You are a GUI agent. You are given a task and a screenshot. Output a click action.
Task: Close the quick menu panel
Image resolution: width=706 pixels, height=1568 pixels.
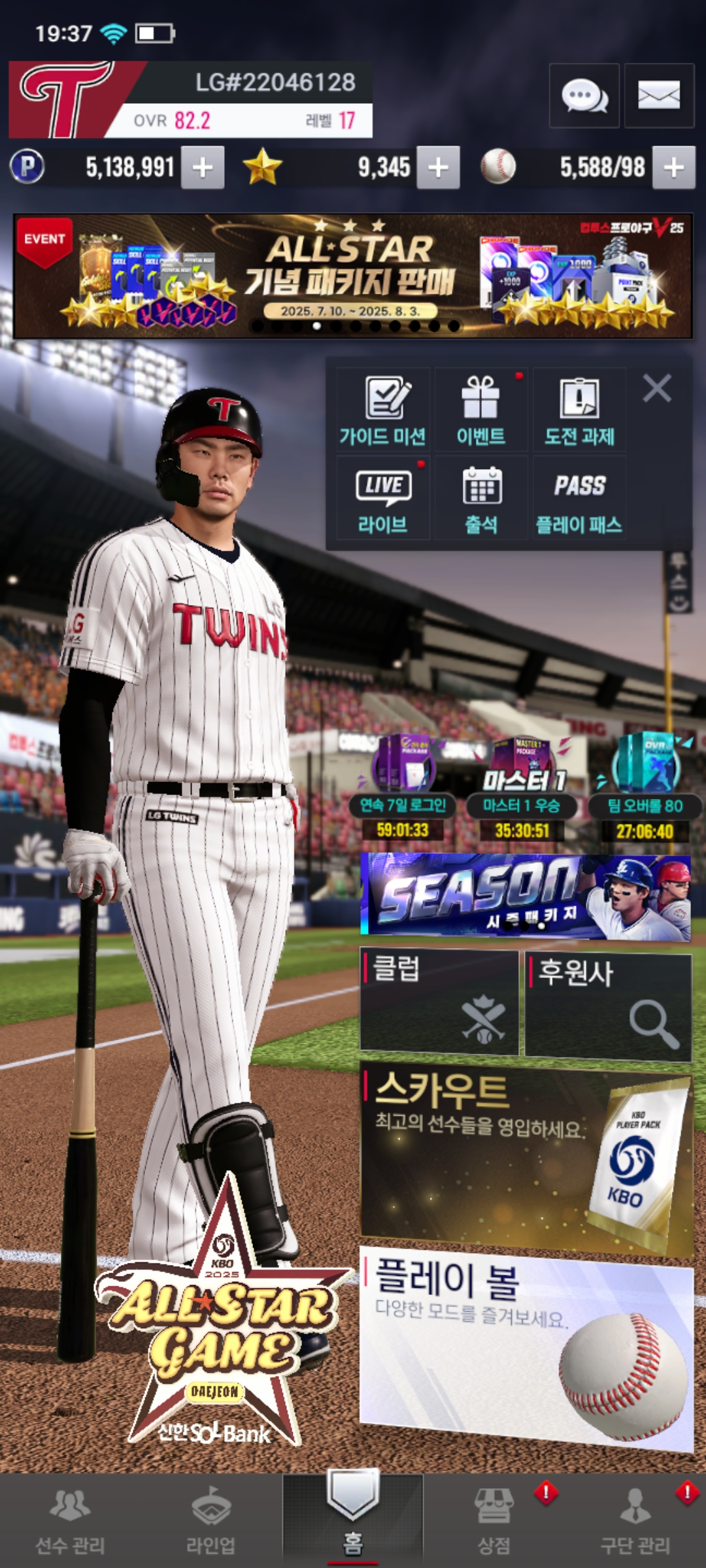(x=657, y=388)
